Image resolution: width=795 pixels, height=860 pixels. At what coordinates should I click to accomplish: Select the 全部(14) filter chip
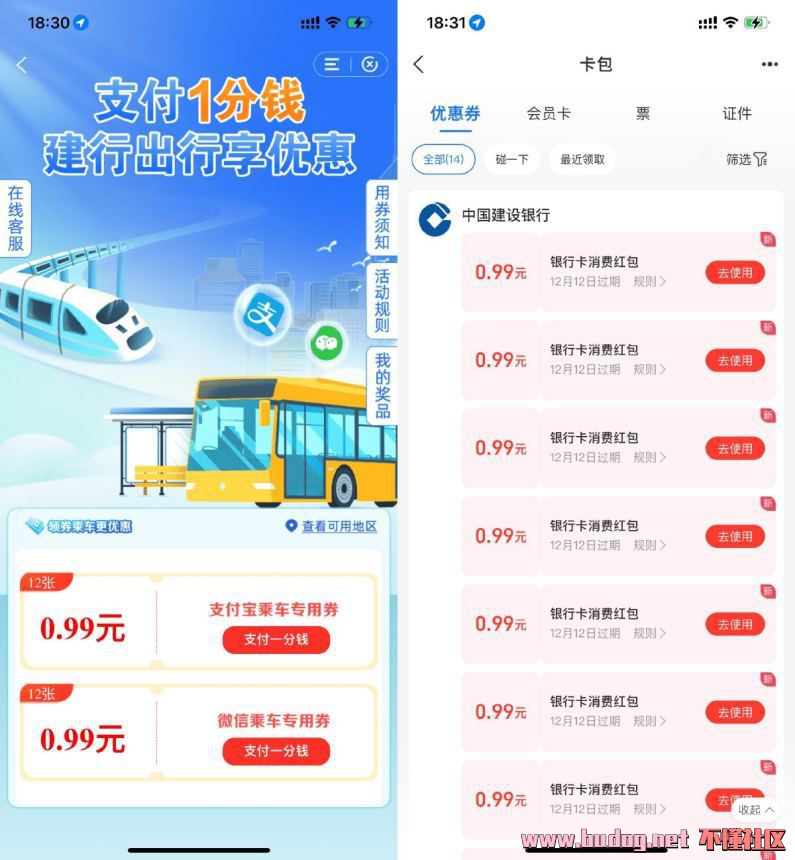point(443,159)
